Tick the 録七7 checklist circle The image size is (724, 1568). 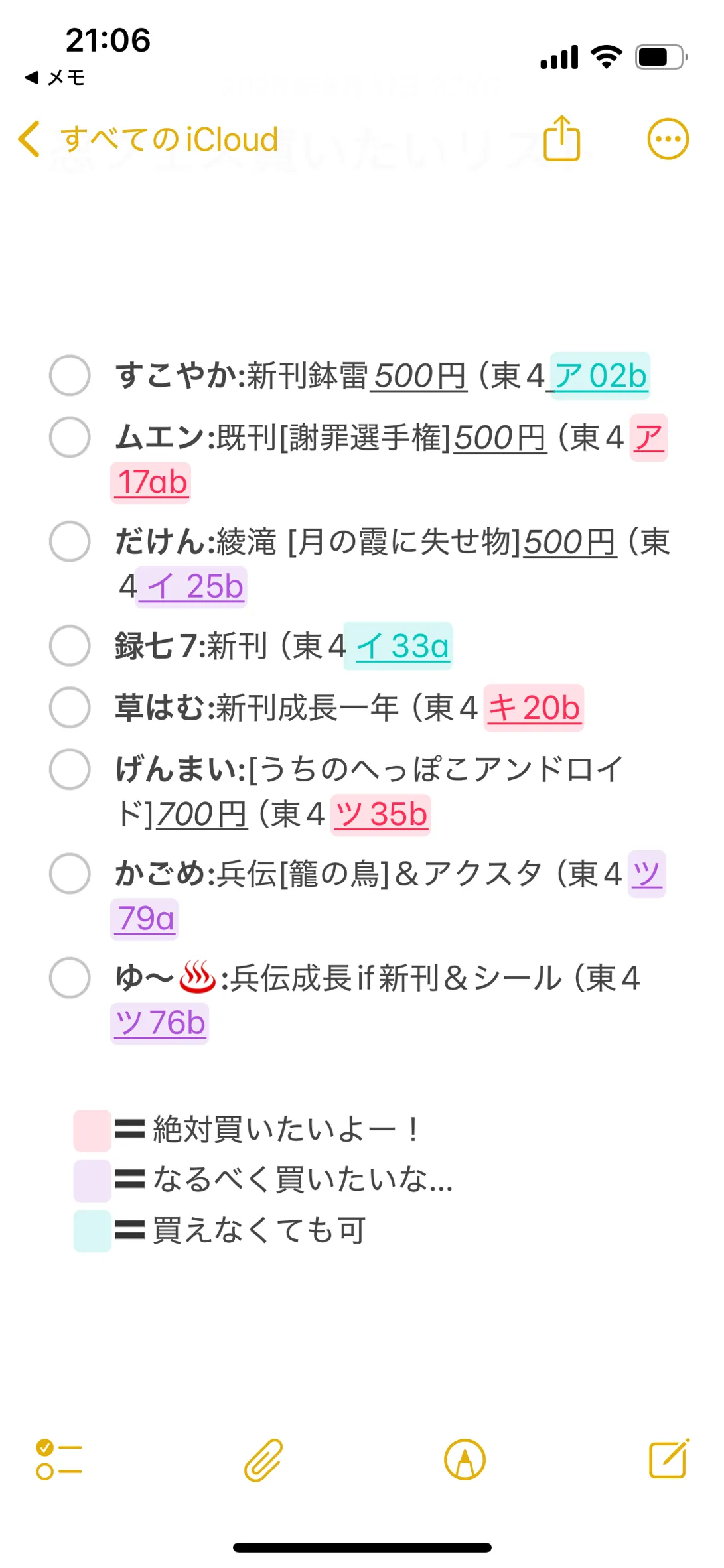(x=70, y=645)
